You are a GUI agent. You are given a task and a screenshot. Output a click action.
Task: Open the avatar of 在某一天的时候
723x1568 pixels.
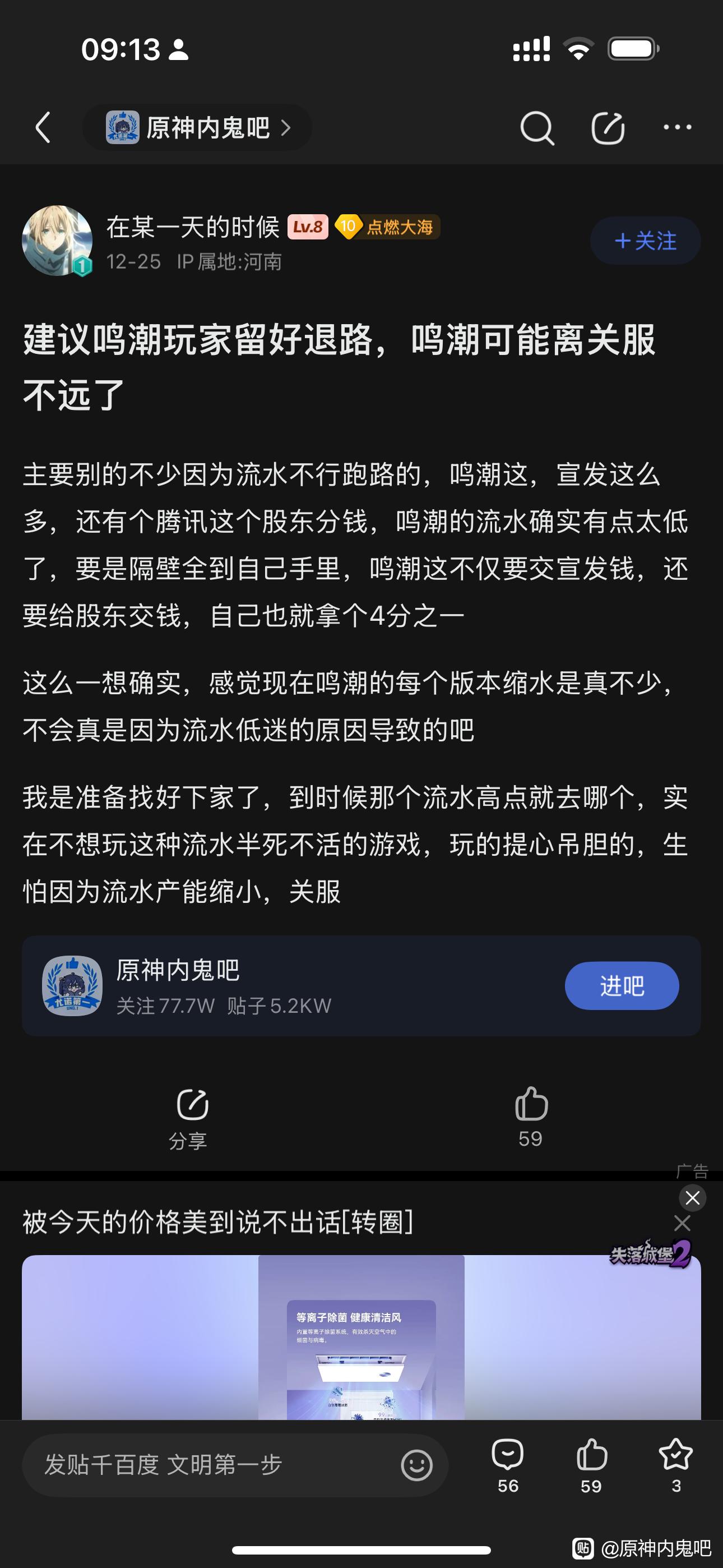point(57,241)
